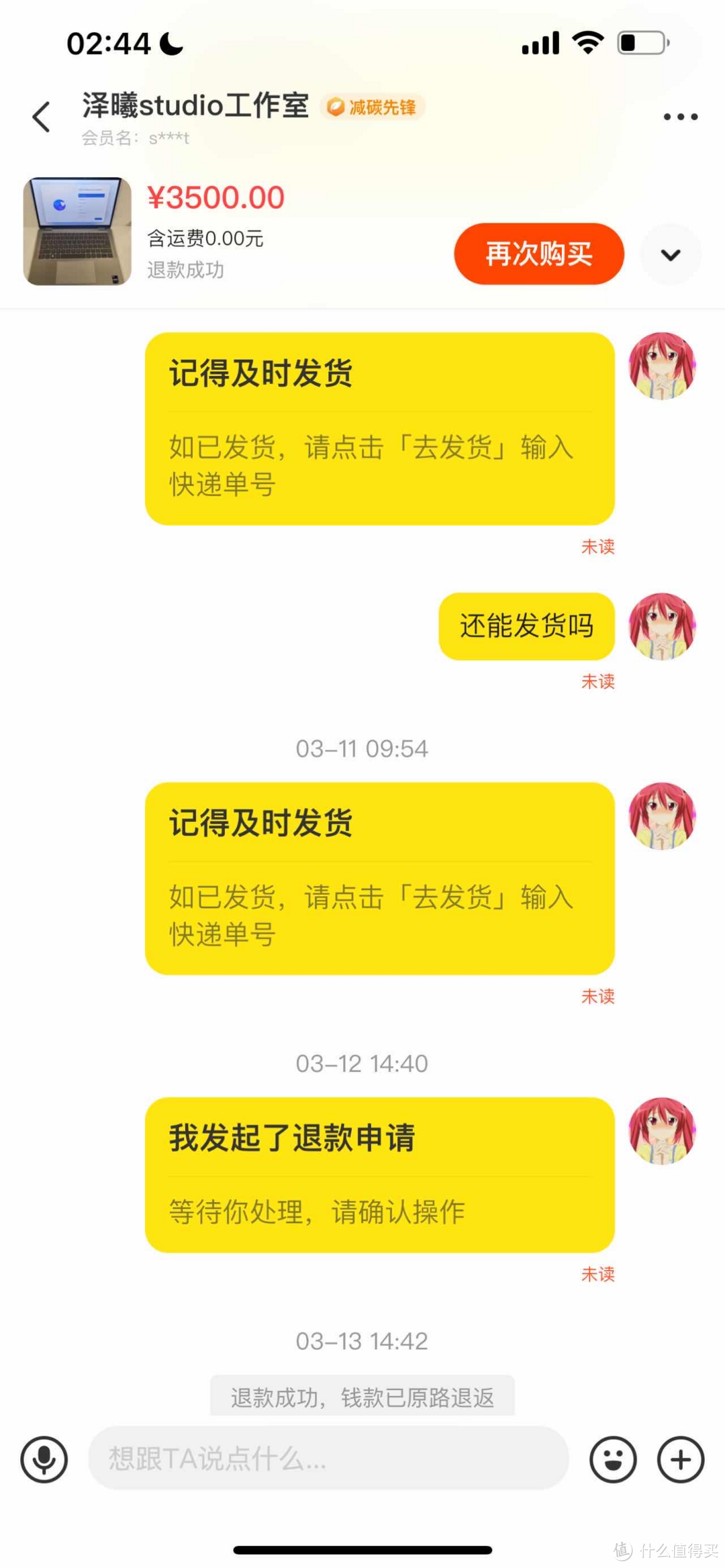Focus the 想跟TA说点什么 message field
This screenshot has width=725, height=1568.
point(329,1459)
